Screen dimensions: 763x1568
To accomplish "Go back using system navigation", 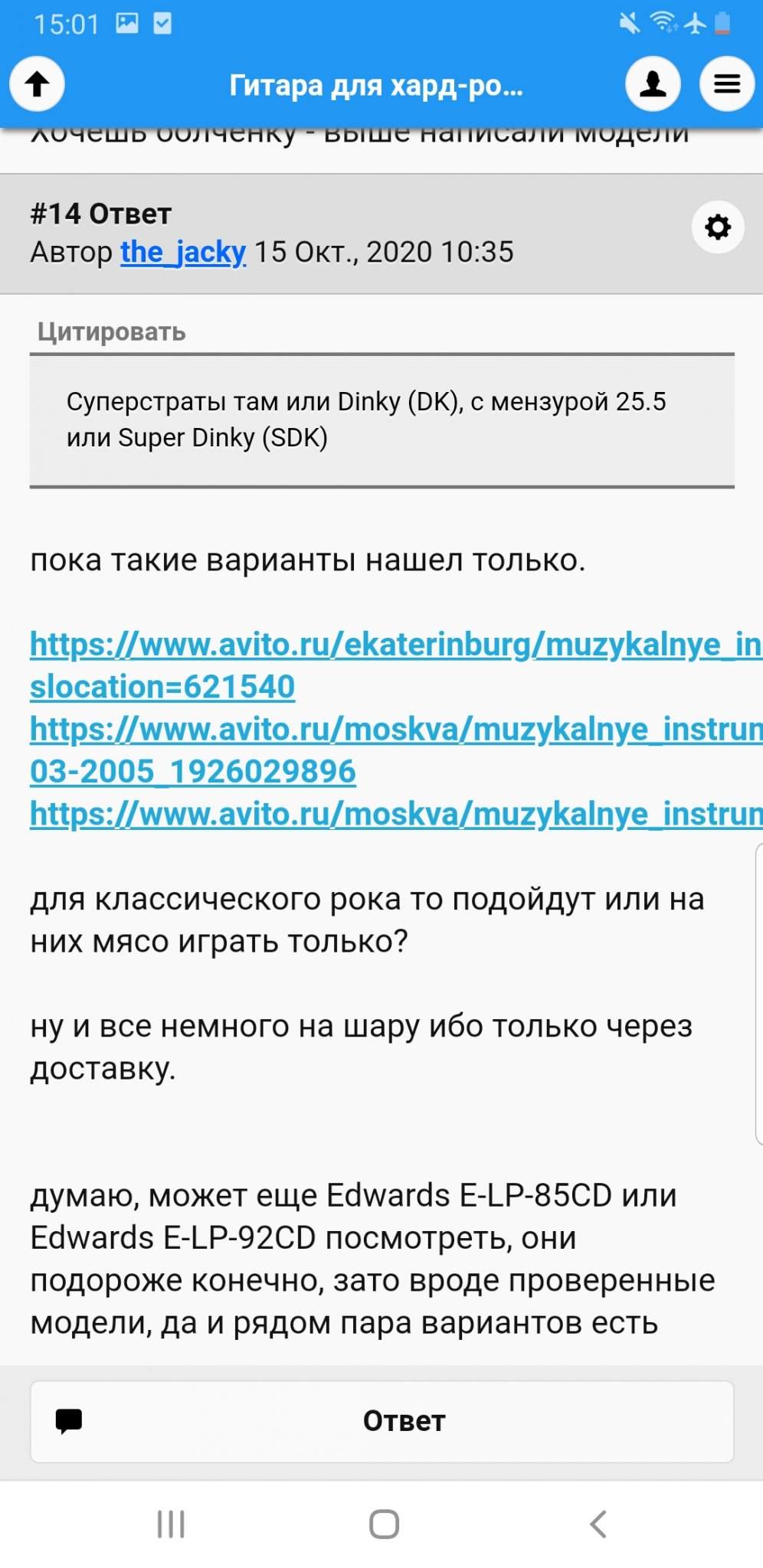I will click(x=598, y=1524).
